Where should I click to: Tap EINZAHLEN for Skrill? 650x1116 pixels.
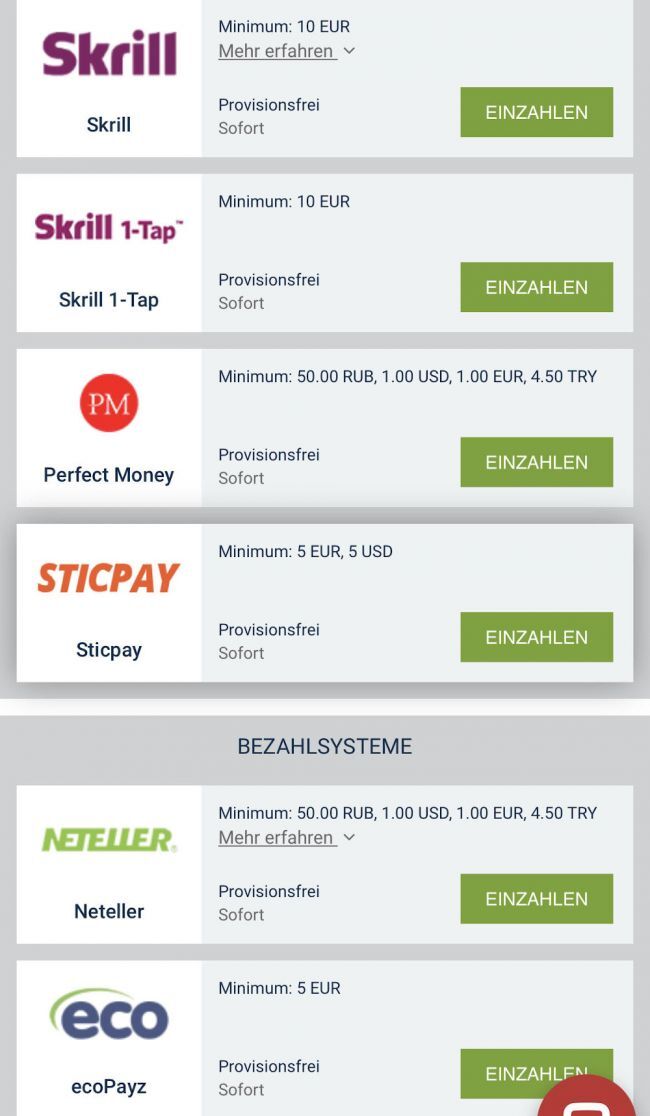[536, 112]
